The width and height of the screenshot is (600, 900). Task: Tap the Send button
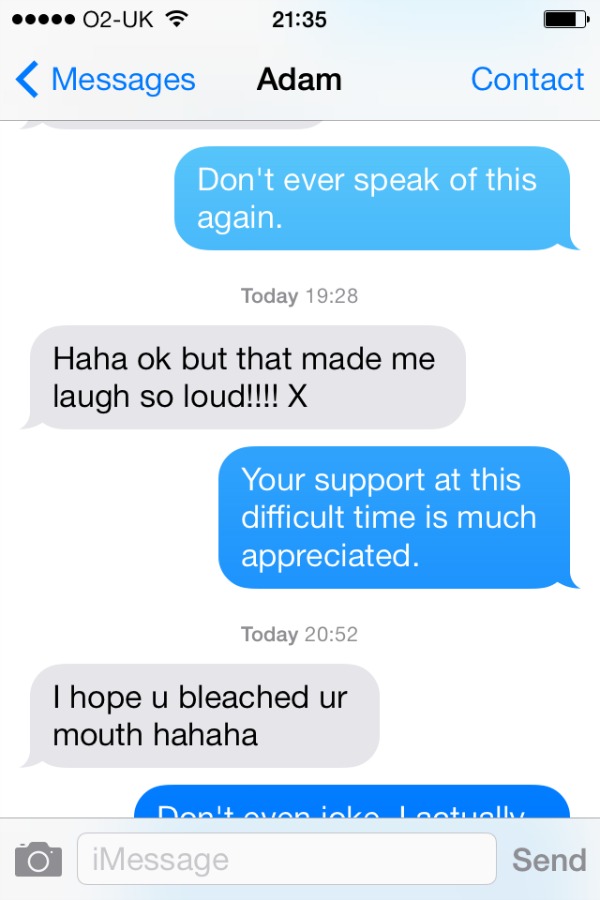point(549,859)
